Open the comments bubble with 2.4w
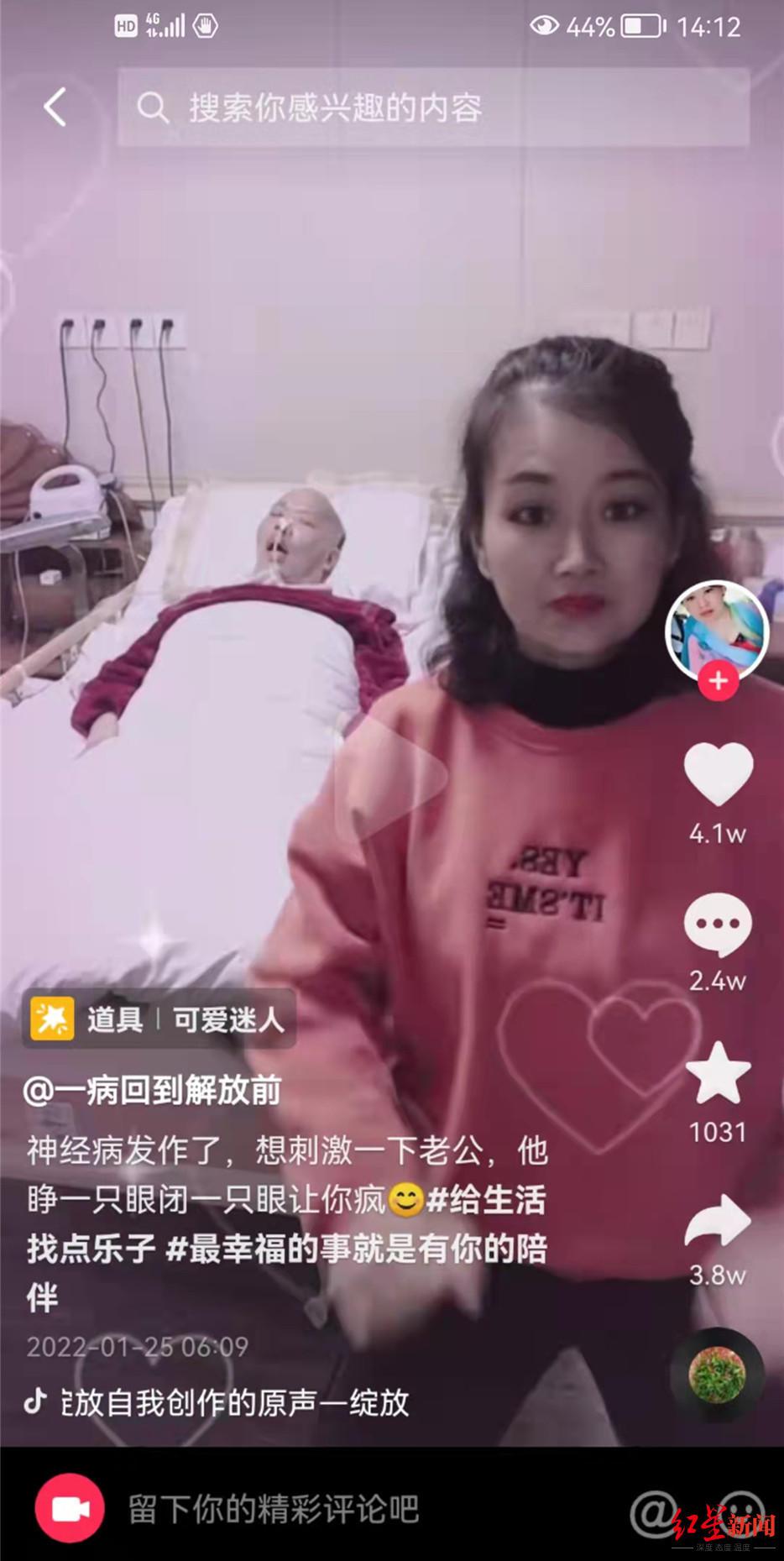The height and width of the screenshot is (1561, 784). [718, 925]
